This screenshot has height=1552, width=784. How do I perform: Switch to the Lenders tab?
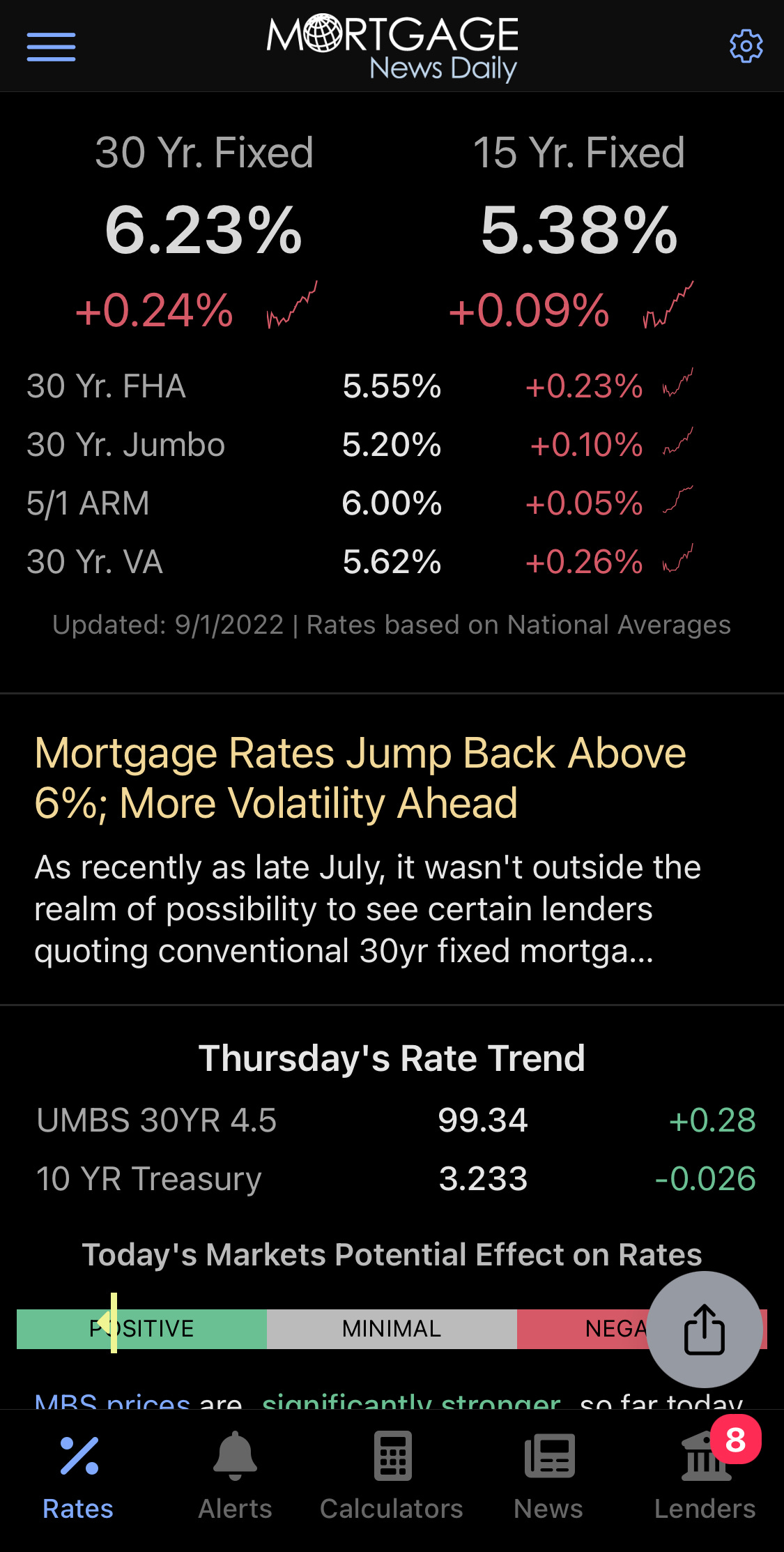(705, 1476)
